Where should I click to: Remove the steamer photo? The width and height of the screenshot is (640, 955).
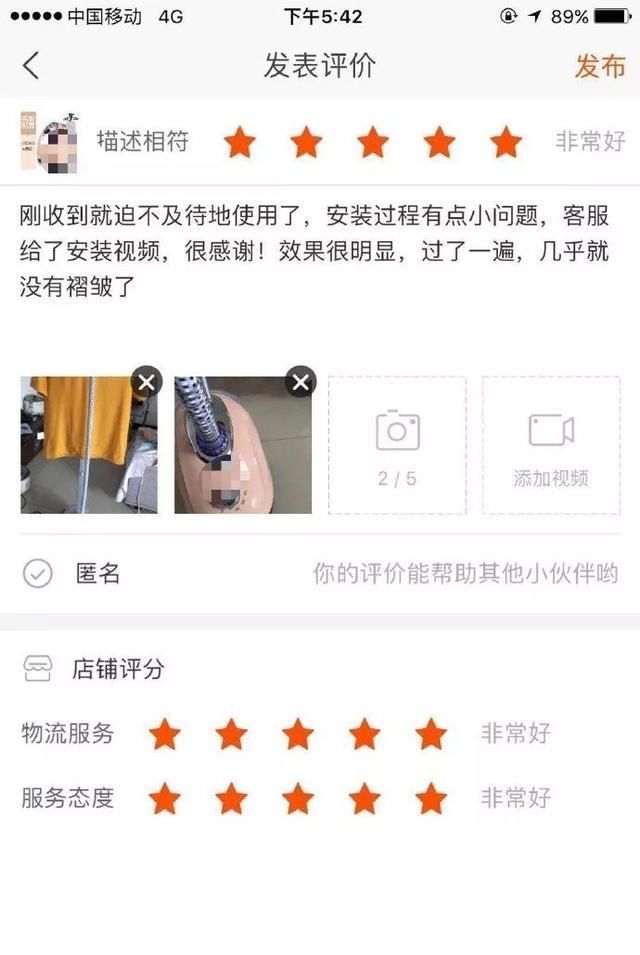coord(300,381)
